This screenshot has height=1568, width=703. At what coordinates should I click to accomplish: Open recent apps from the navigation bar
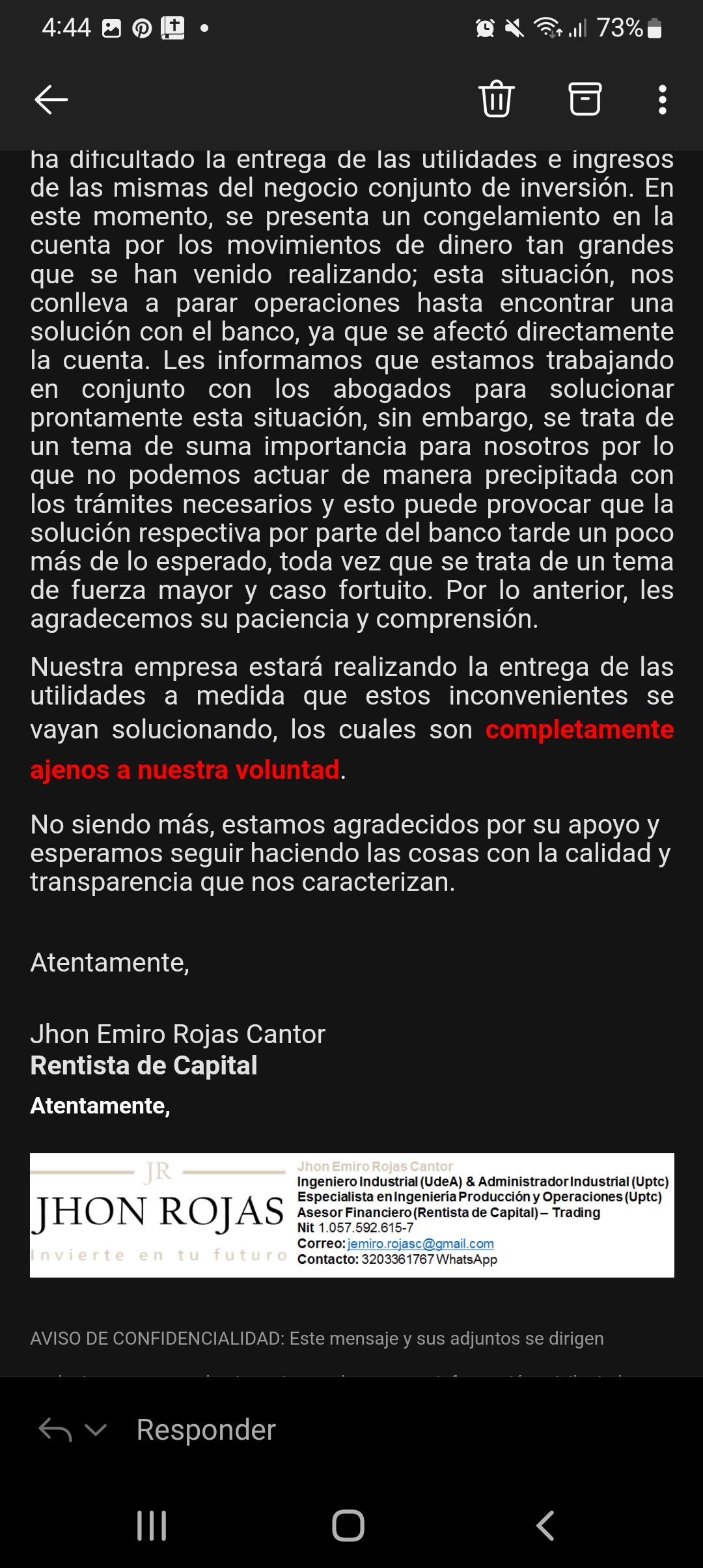152,1526
